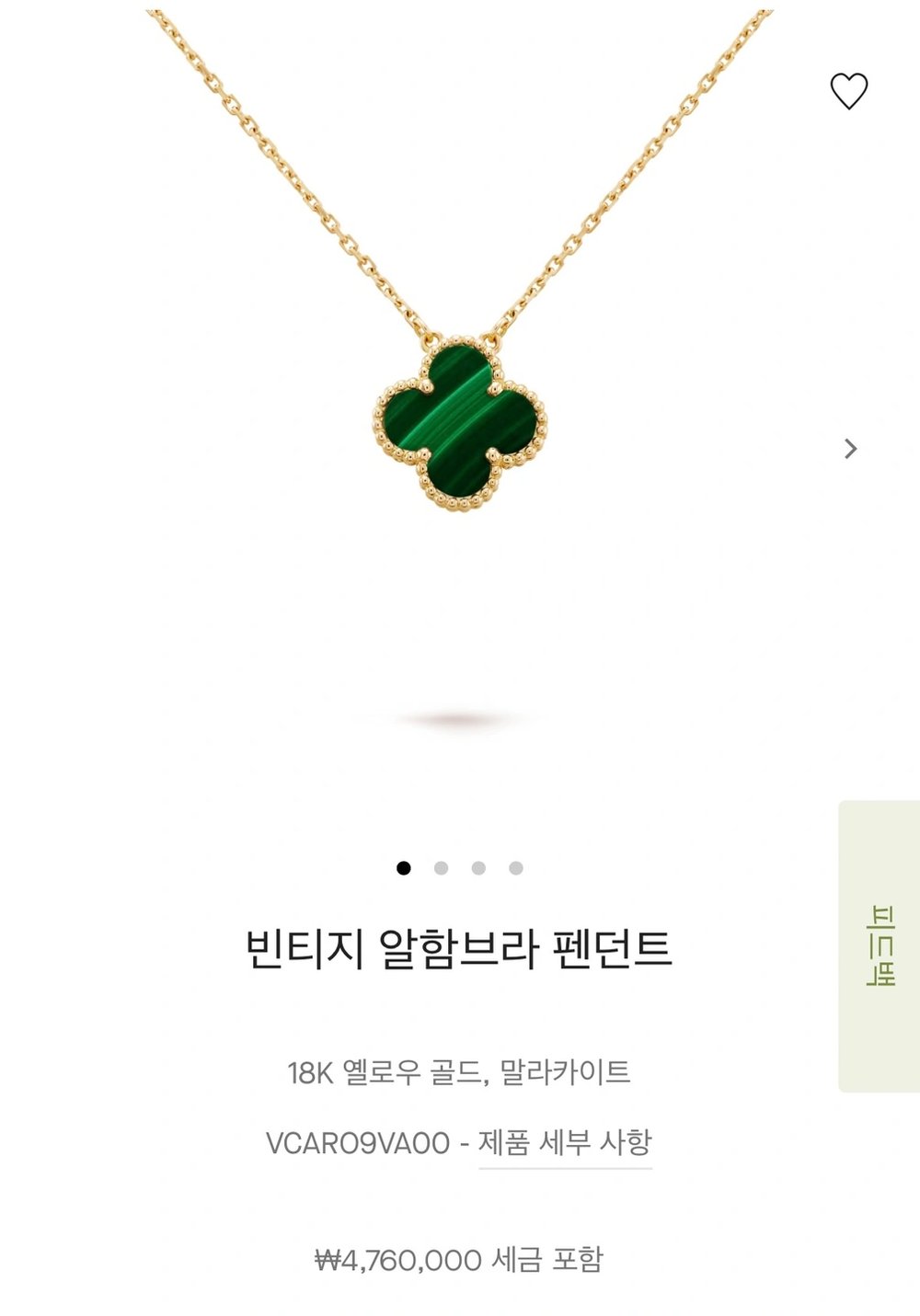Add the pendant to the wishlist with the heart
The width and height of the screenshot is (920, 1316).
[848, 91]
